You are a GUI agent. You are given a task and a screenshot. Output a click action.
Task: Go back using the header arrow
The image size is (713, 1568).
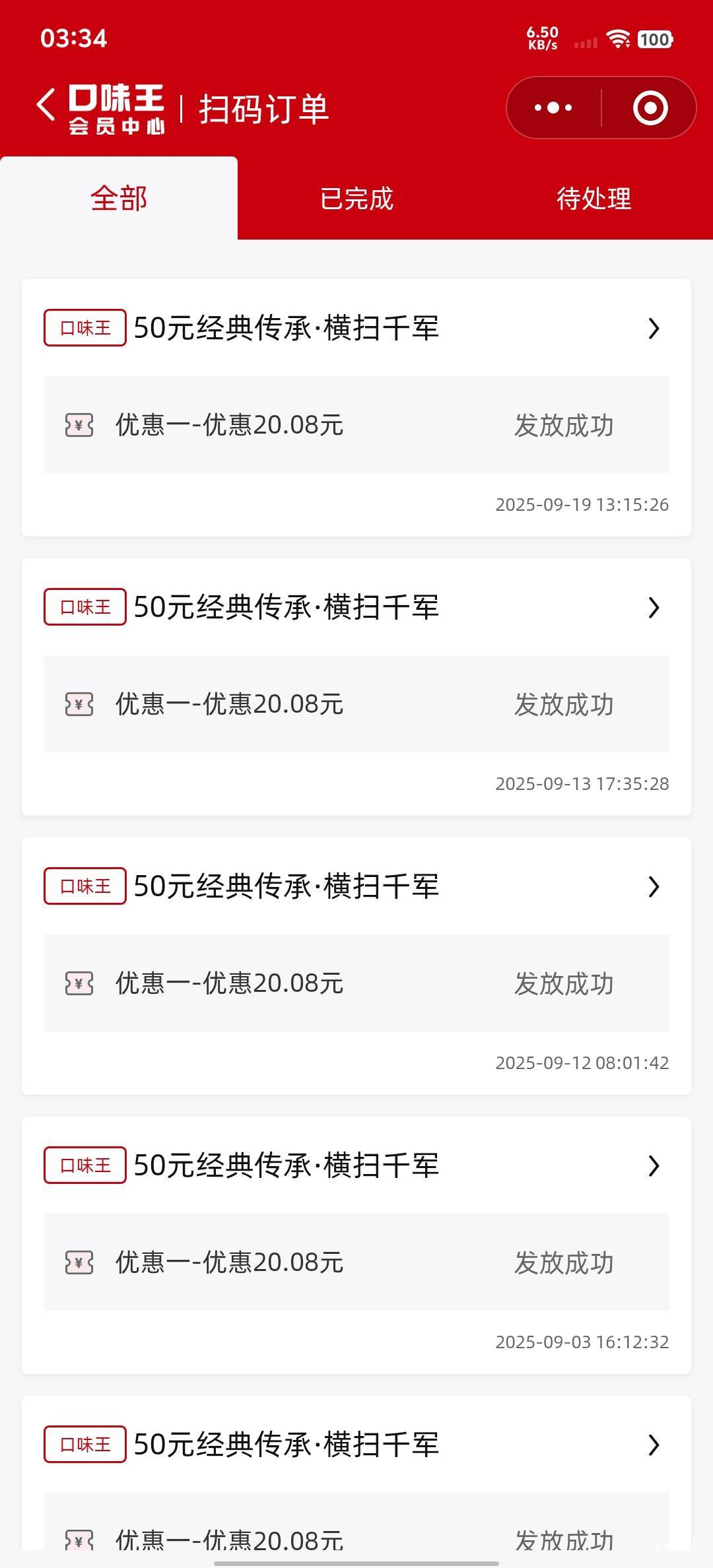(46, 106)
